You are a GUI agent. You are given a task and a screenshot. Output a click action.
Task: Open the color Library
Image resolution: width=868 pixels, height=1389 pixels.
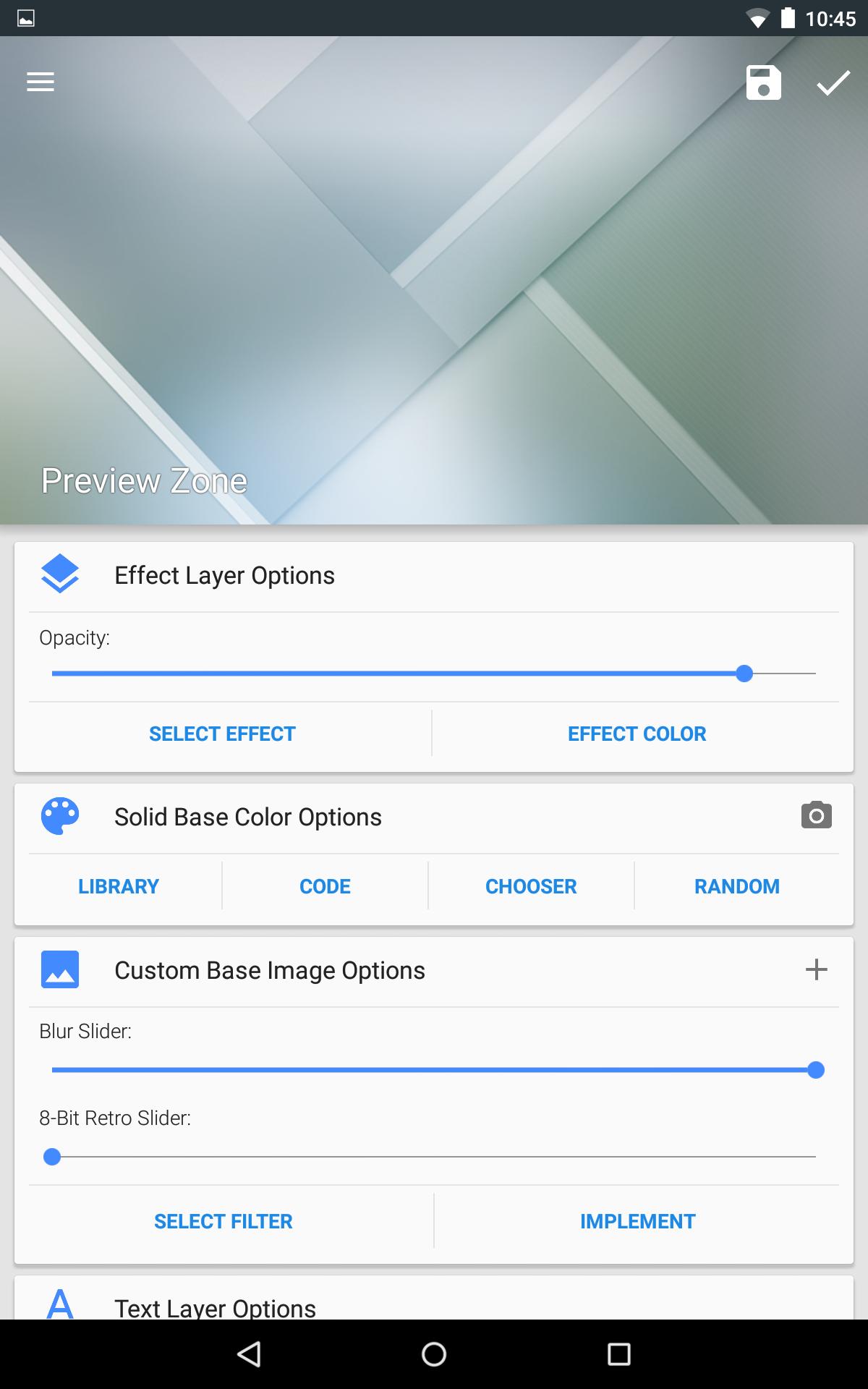[119, 886]
